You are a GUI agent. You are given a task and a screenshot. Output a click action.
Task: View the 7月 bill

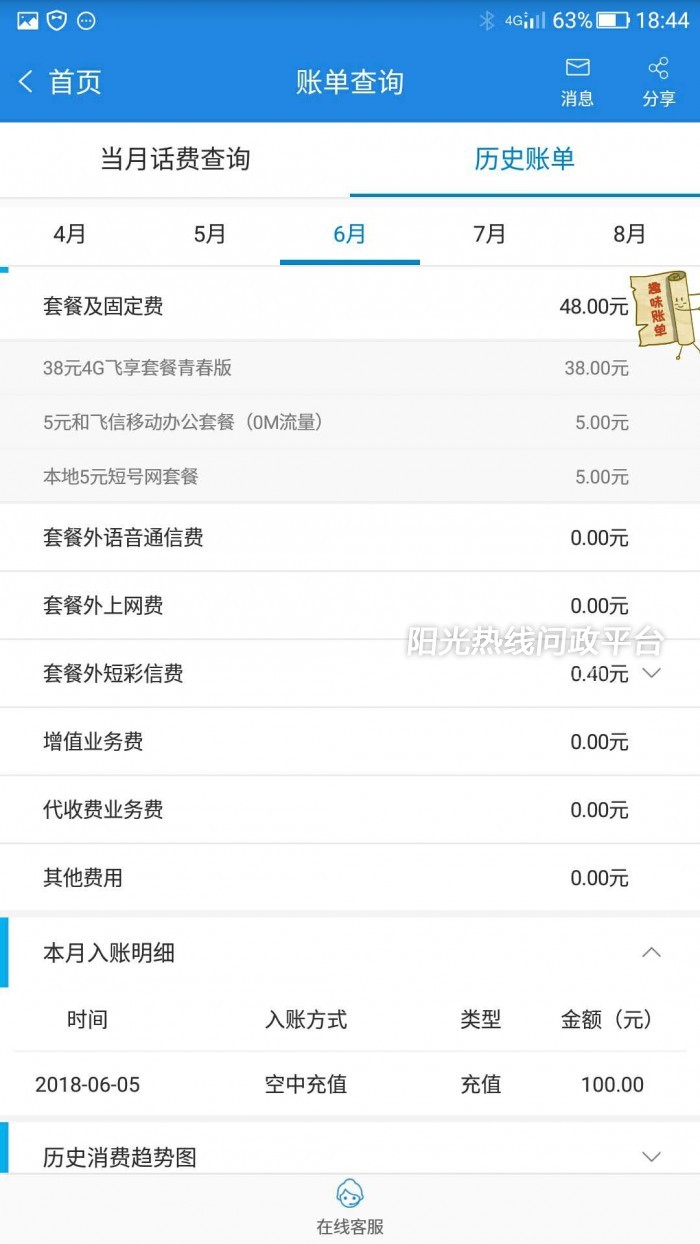(489, 234)
